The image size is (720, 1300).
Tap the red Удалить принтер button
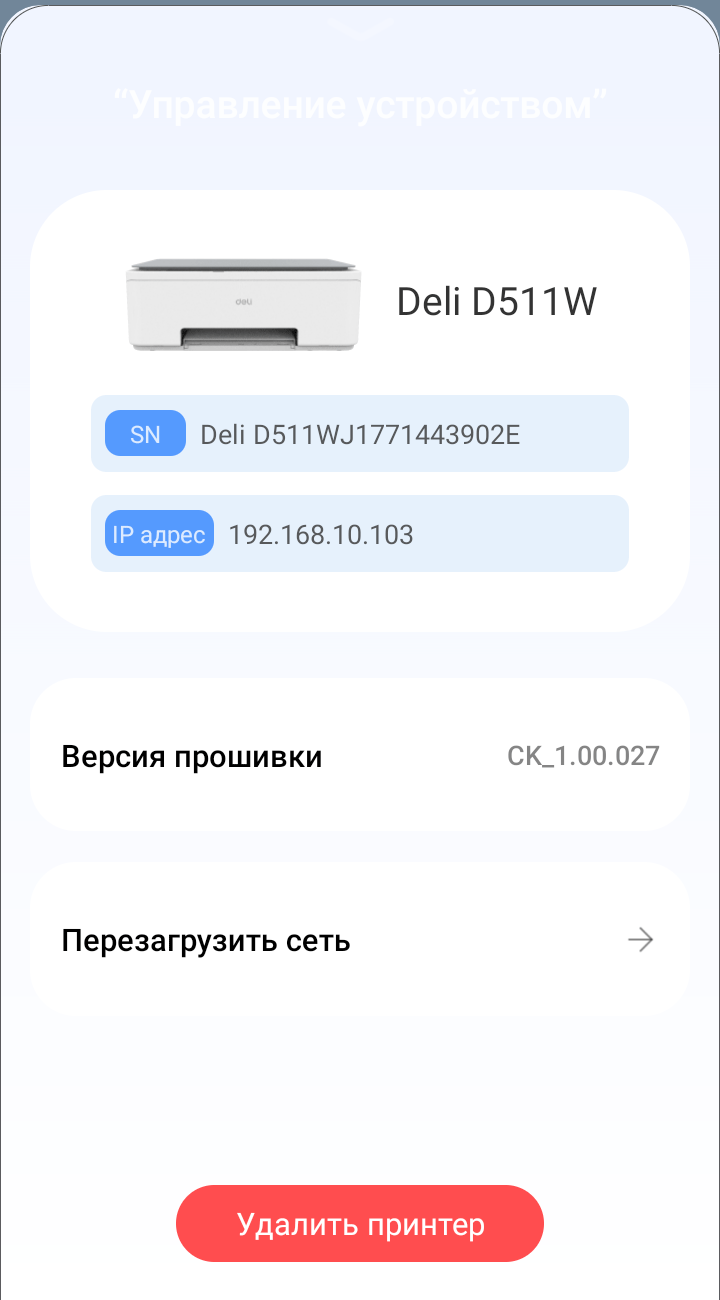pyautogui.click(x=360, y=1224)
